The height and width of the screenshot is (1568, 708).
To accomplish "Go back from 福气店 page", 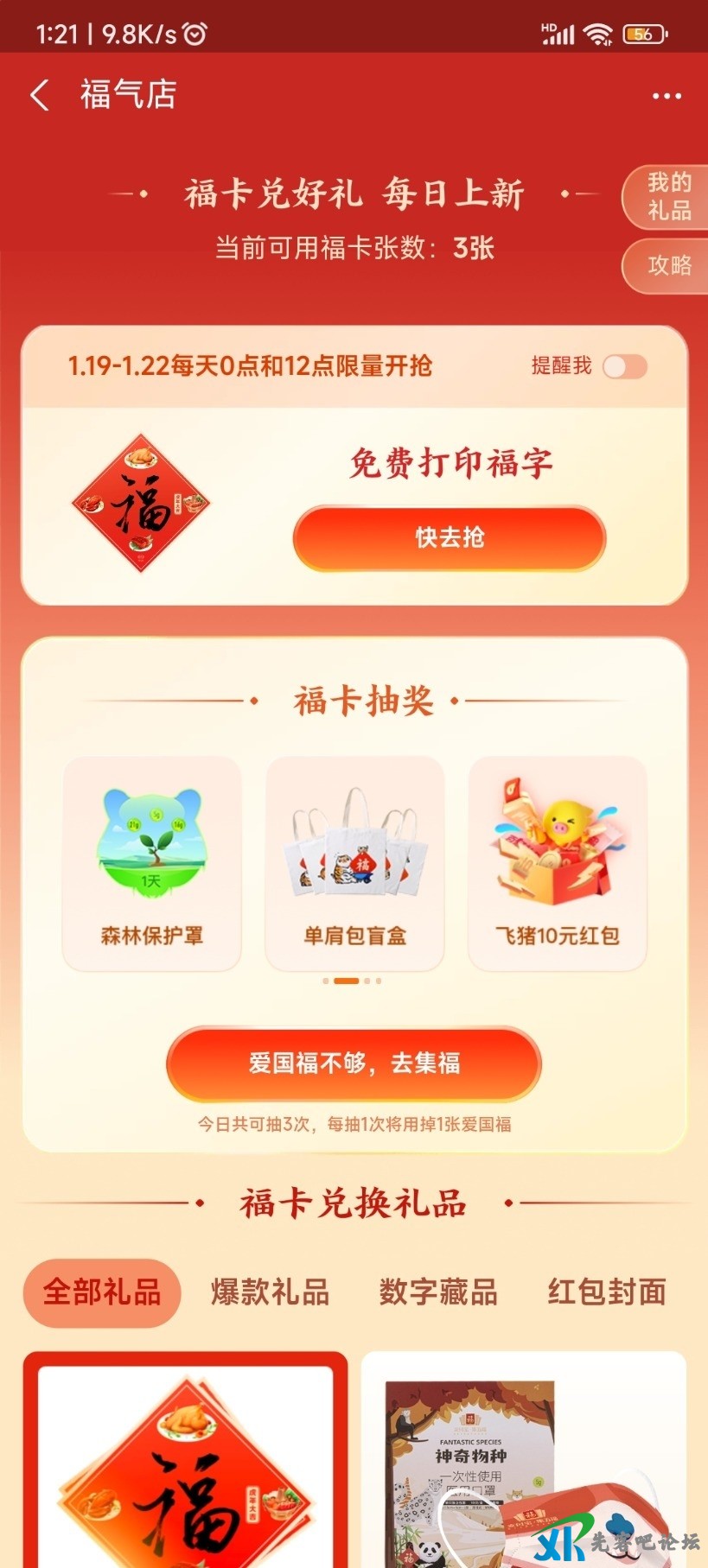I will [40, 95].
